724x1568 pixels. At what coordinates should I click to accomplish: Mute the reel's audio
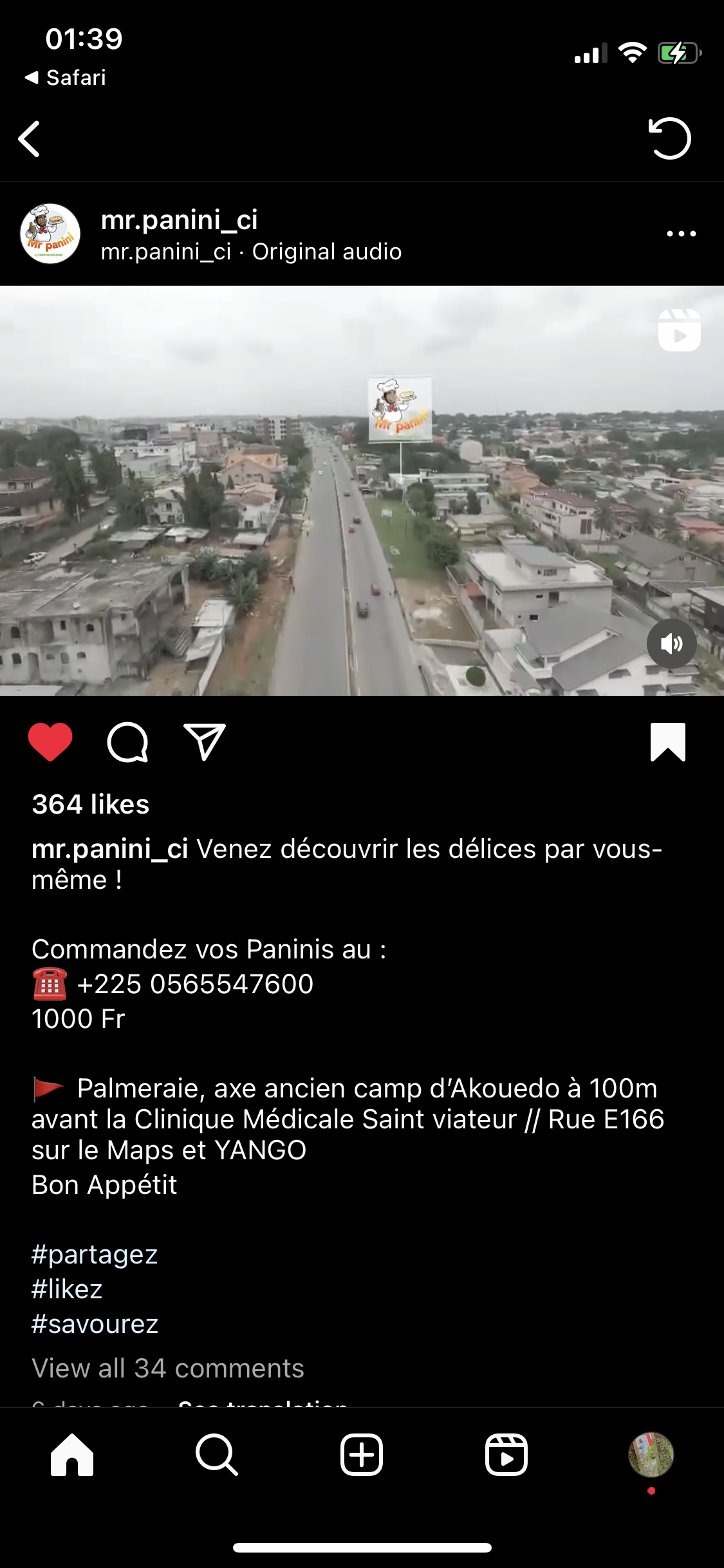[x=671, y=644]
